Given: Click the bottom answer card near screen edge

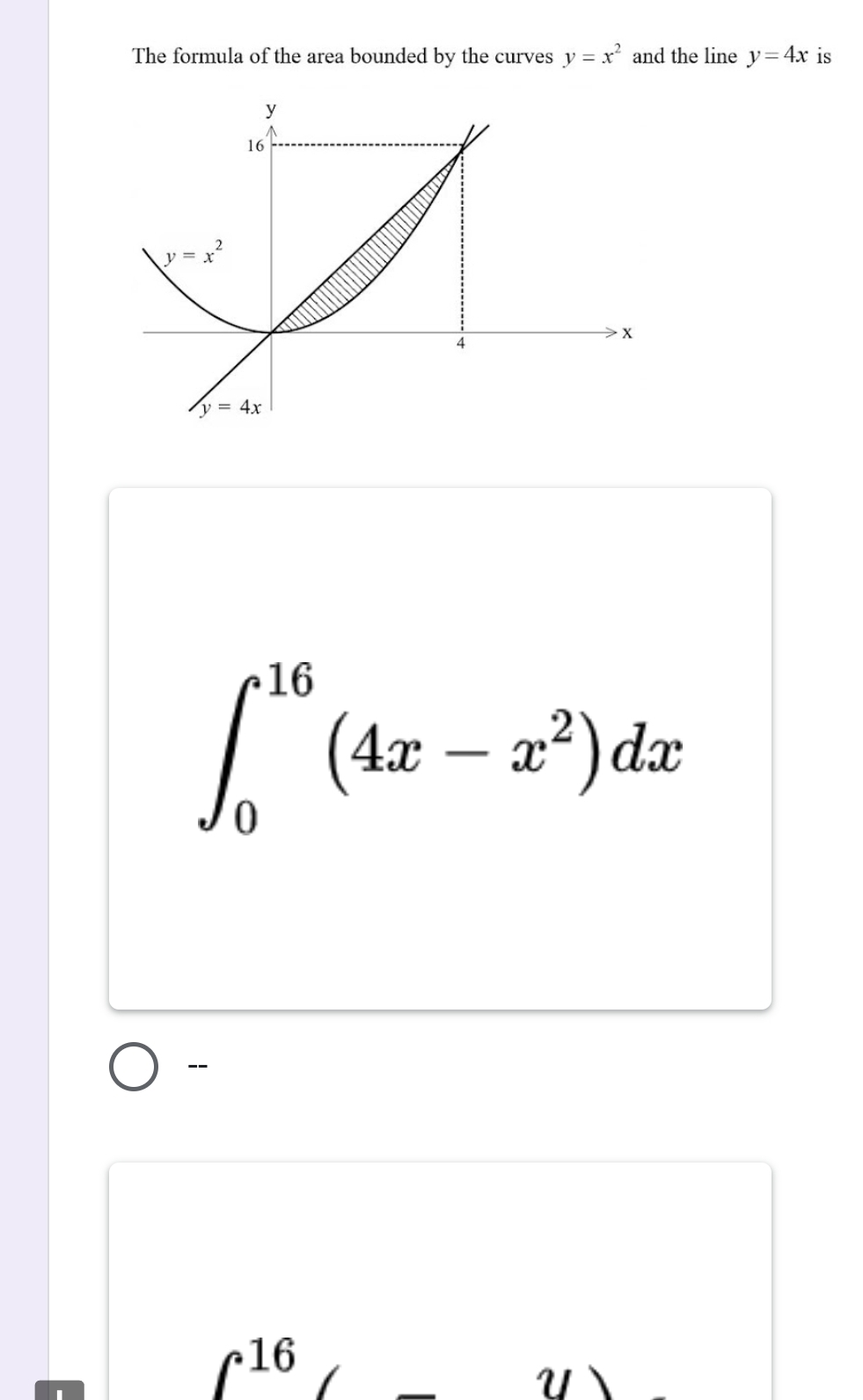Looking at the screenshot, I should 440,1275.
